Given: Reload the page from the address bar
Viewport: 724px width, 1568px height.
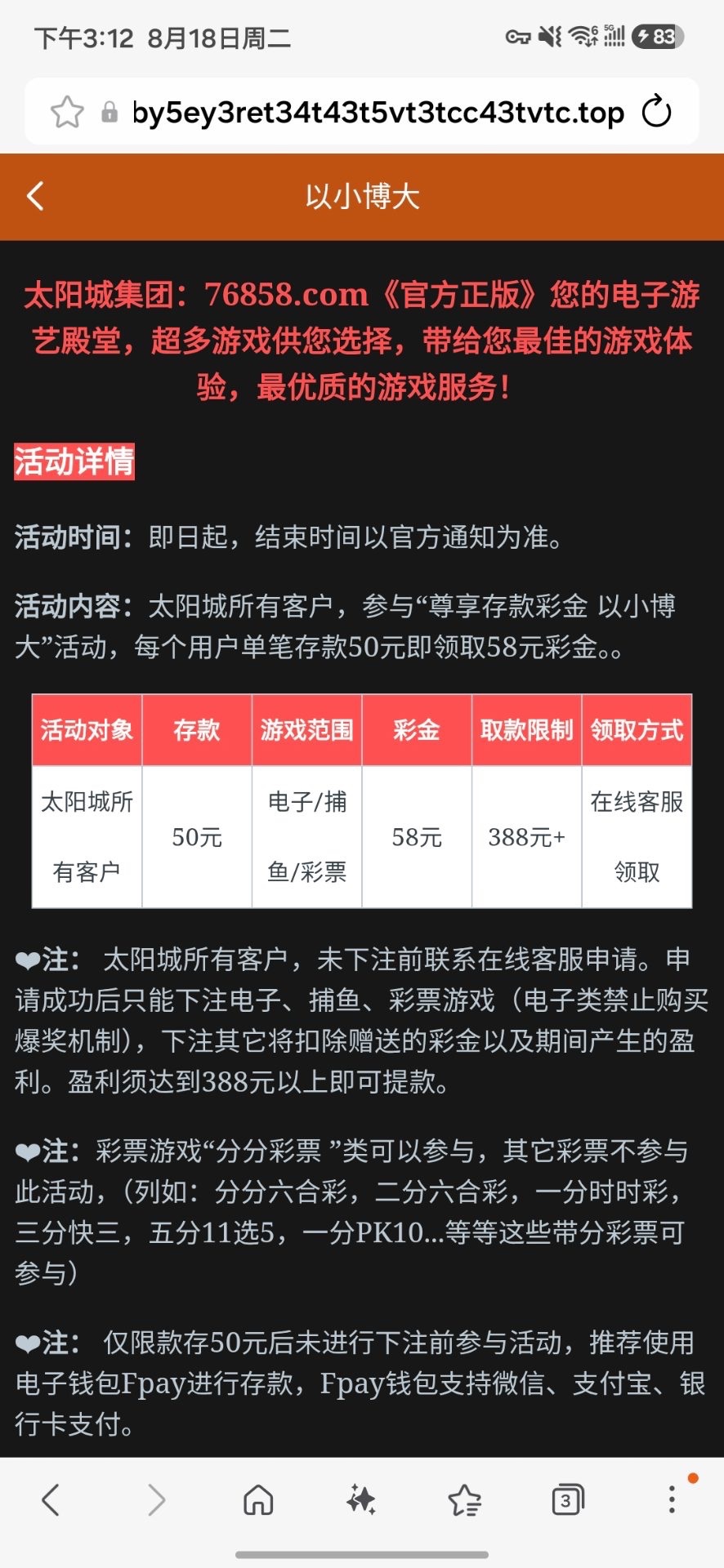Looking at the screenshot, I should tap(656, 112).
